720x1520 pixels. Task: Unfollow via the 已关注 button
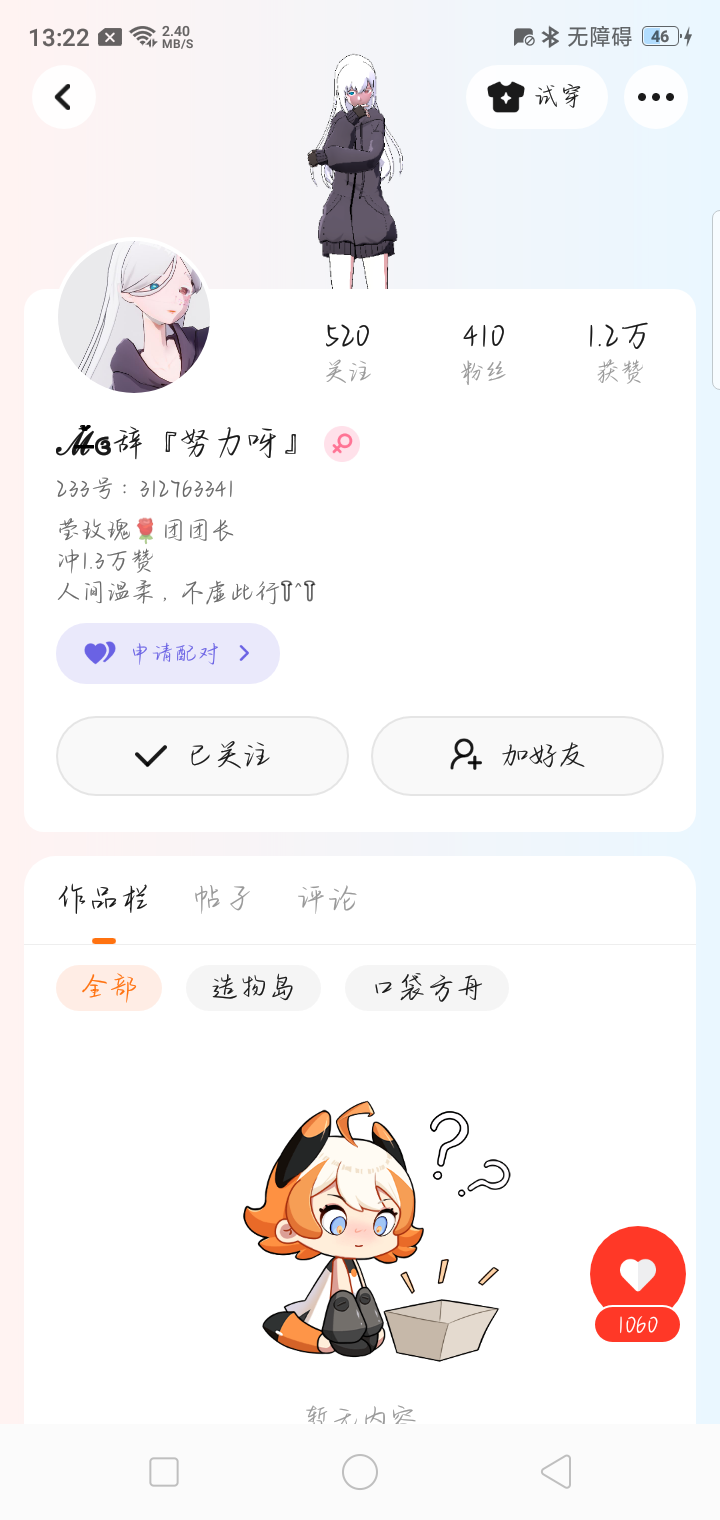pyautogui.click(x=202, y=756)
